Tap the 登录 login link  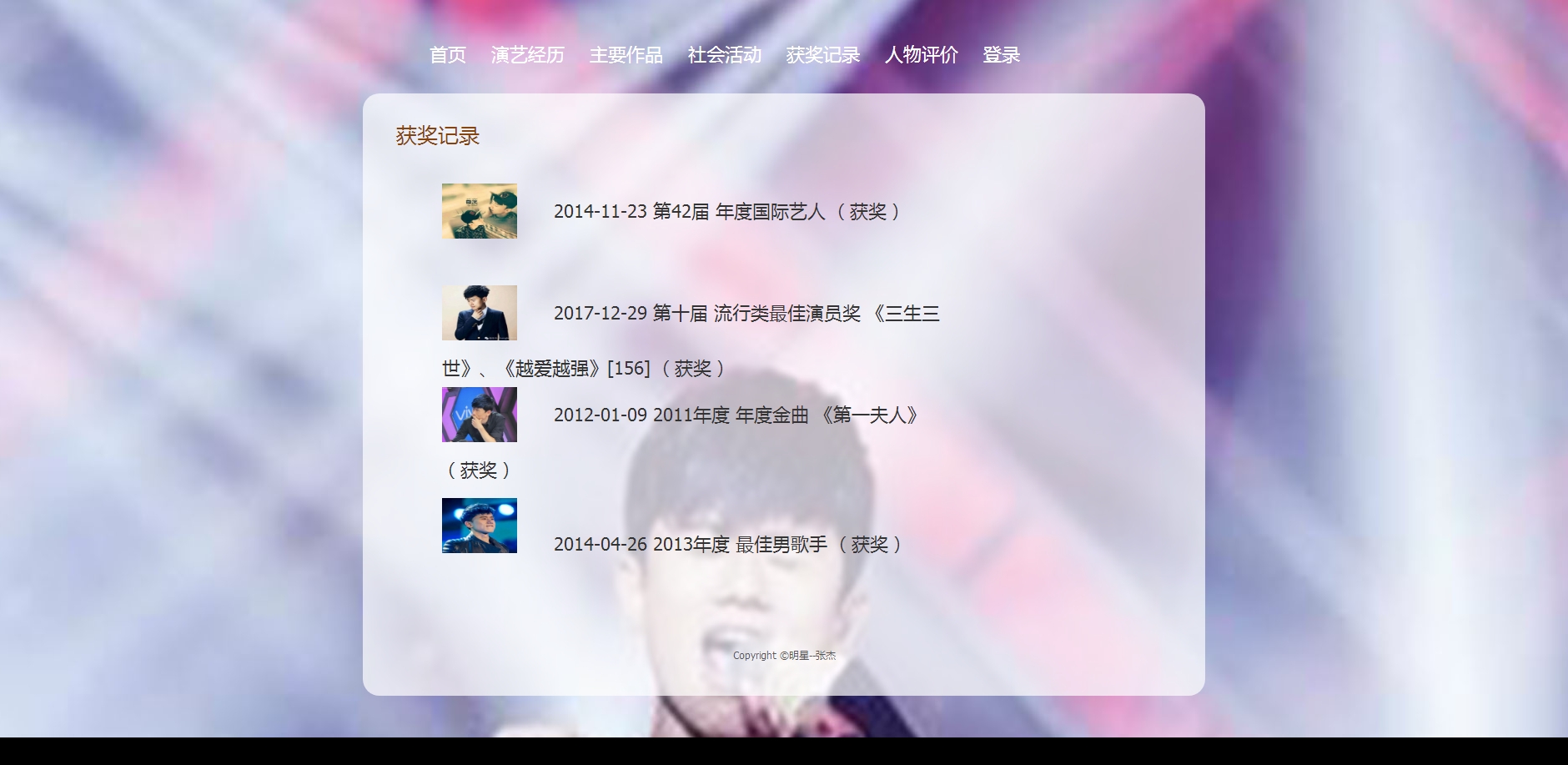(x=1001, y=55)
